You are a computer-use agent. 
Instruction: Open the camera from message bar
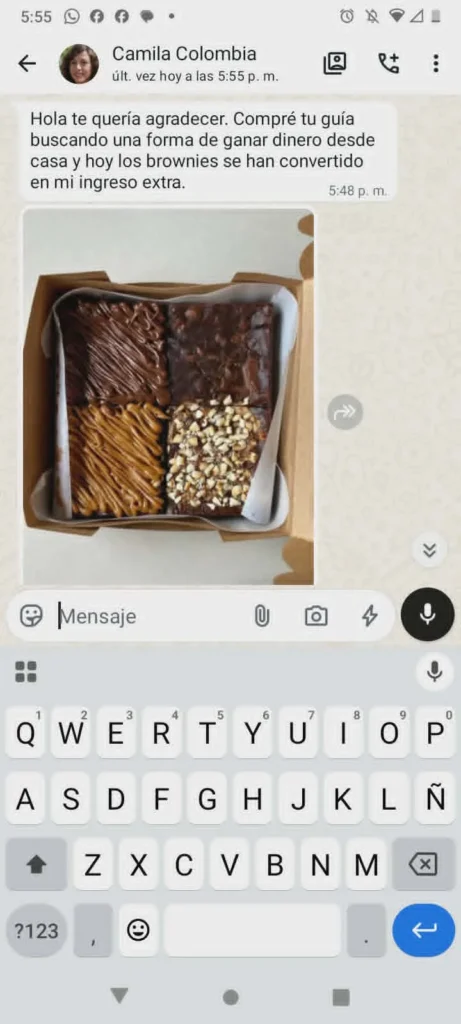tap(316, 616)
